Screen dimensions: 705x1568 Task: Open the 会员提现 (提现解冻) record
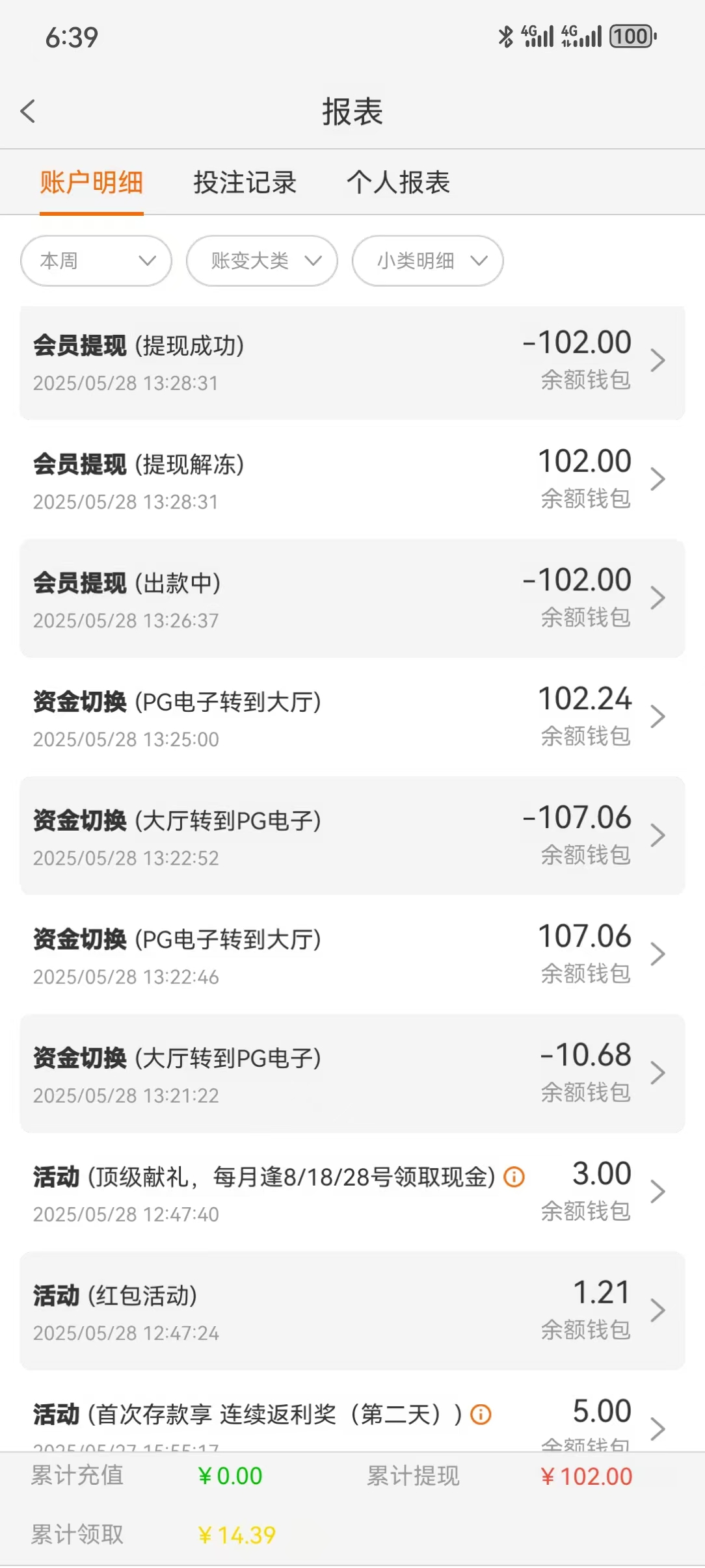pyautogui.click(x=352, y=480)
